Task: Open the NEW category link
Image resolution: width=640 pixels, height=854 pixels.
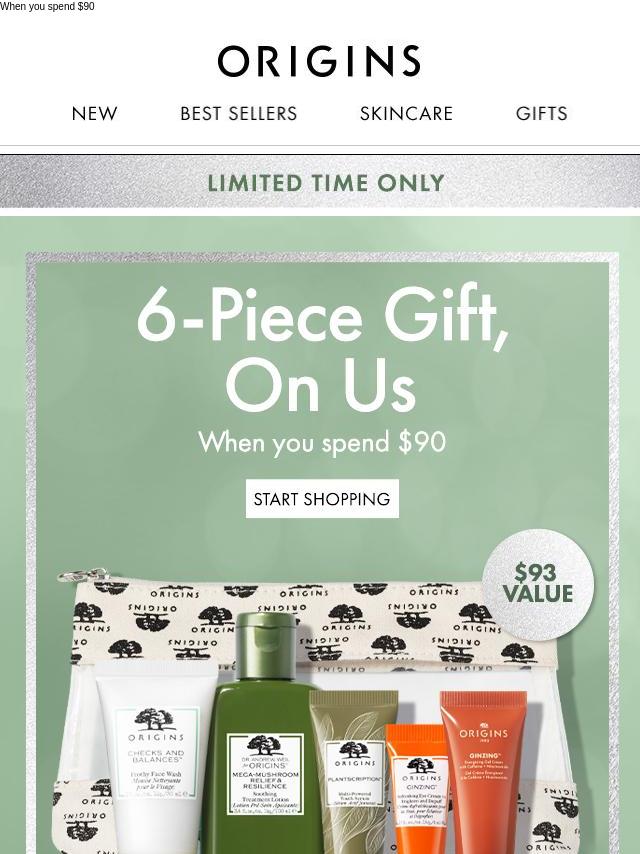Action: 95,114
